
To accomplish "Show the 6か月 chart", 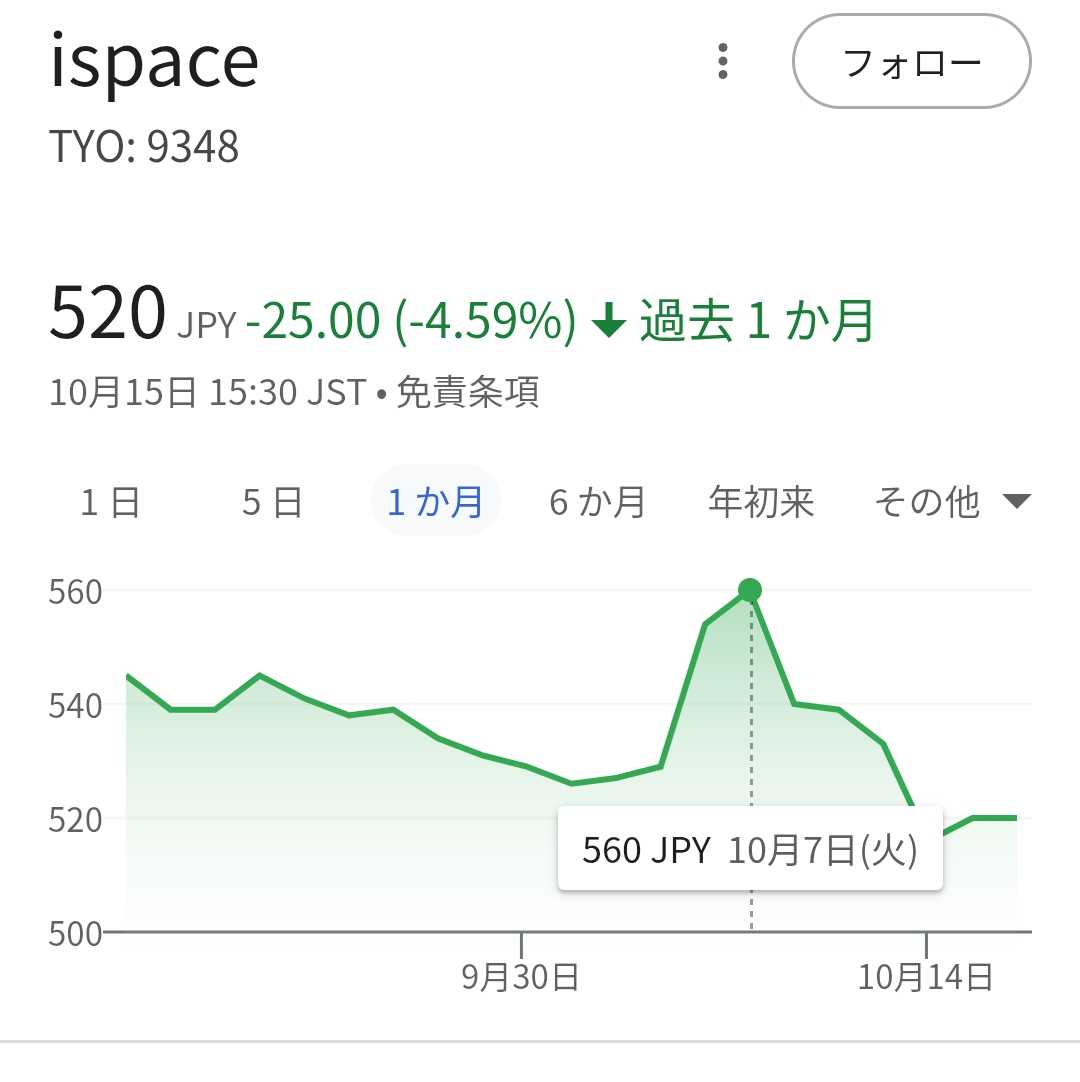I will point(597,501).
